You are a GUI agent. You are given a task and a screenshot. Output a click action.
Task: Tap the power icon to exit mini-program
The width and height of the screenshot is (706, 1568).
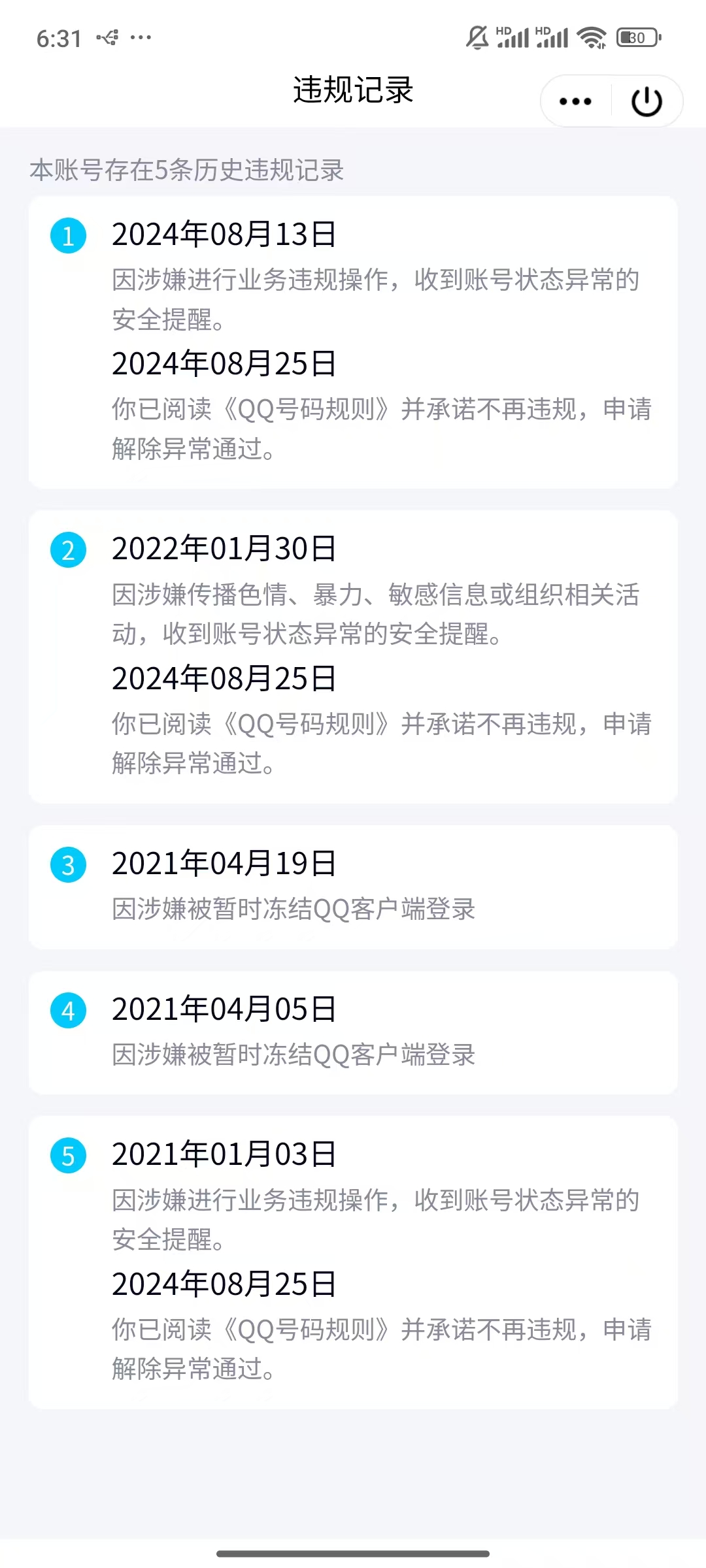click(646, 101)
